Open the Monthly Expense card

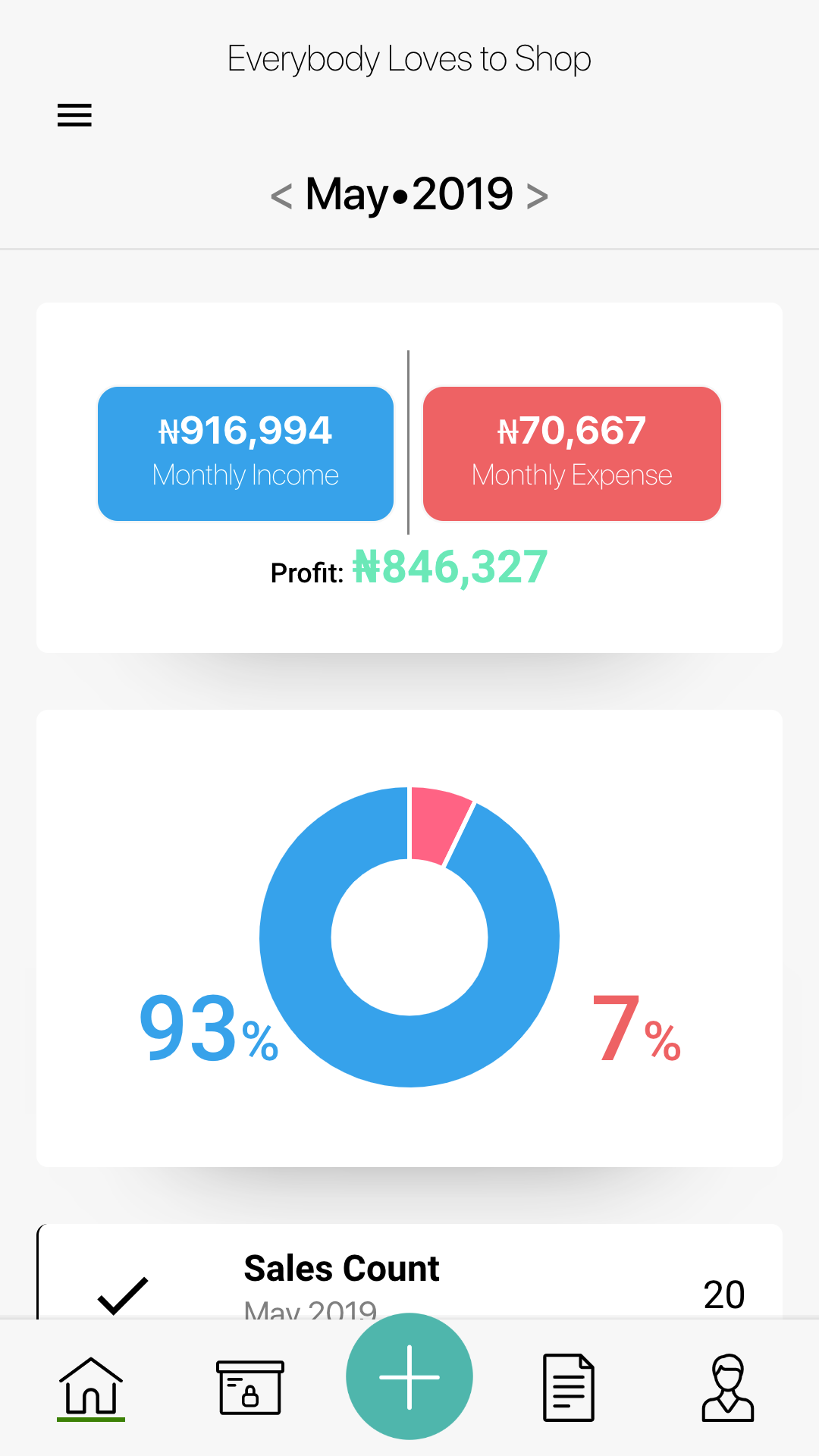(572, 453)
